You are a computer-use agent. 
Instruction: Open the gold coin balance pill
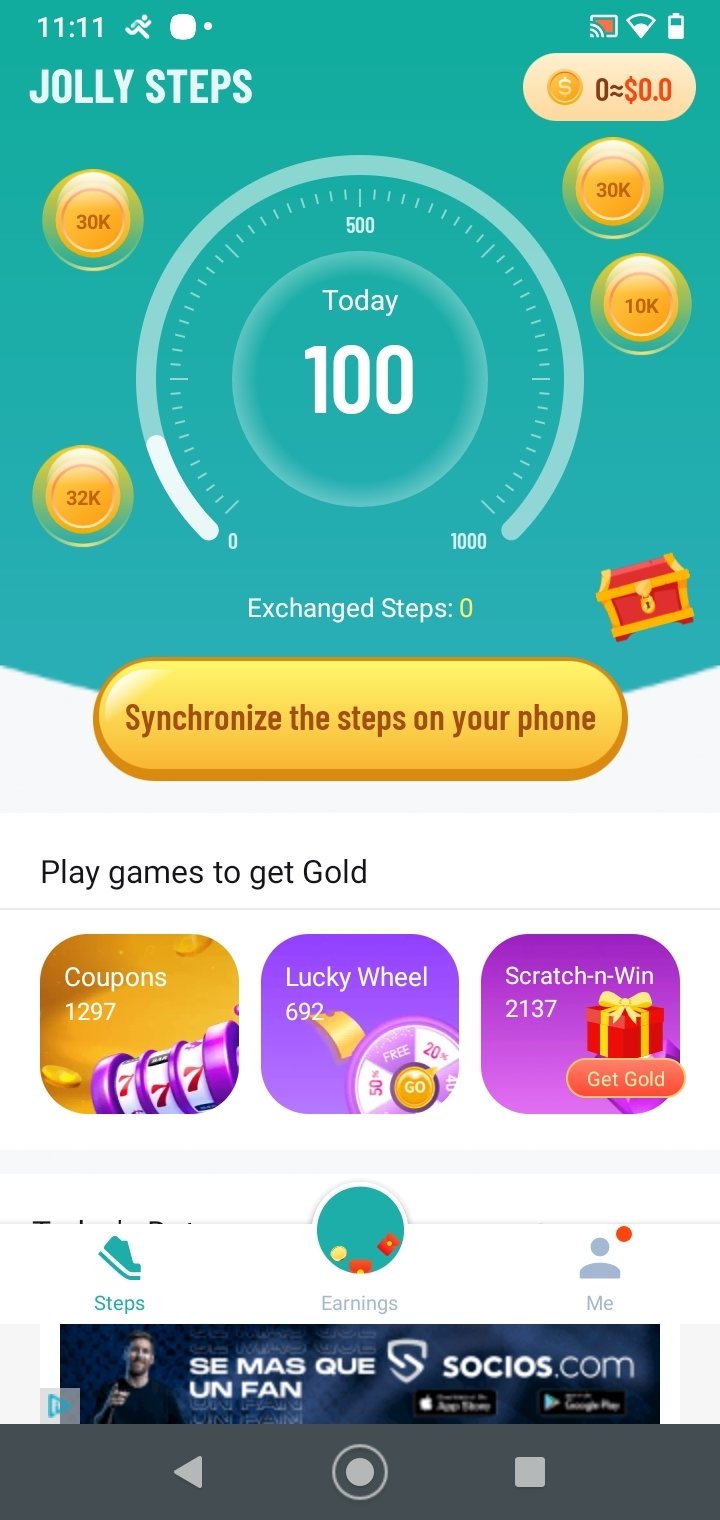[610, 89]
